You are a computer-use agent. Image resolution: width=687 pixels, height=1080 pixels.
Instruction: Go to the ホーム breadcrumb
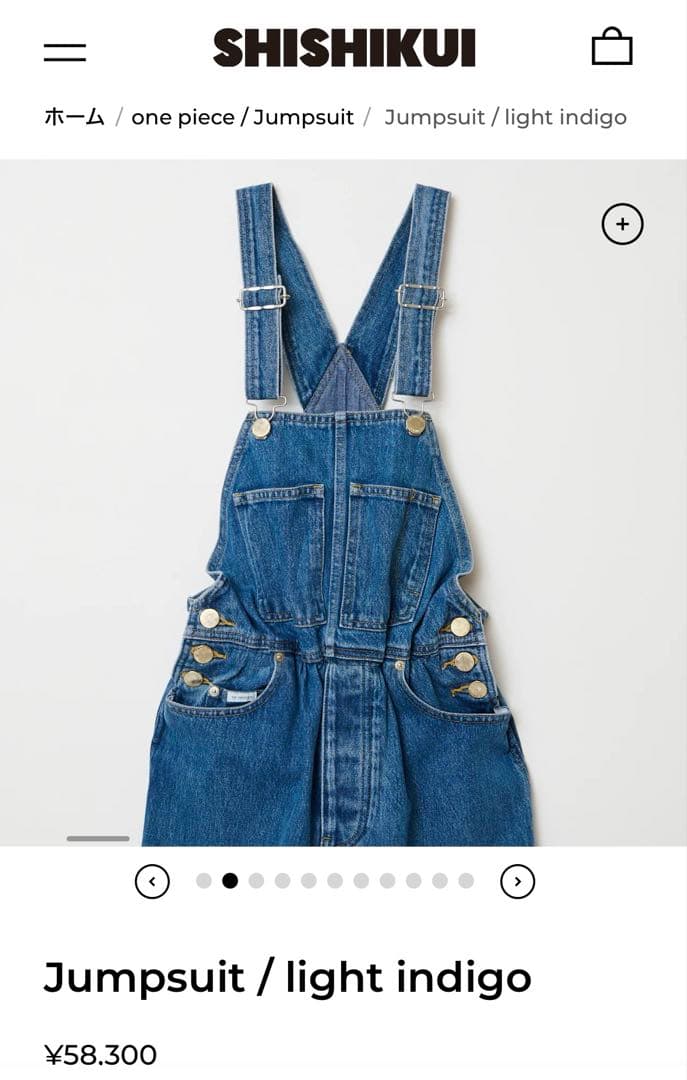pos(74,117)
